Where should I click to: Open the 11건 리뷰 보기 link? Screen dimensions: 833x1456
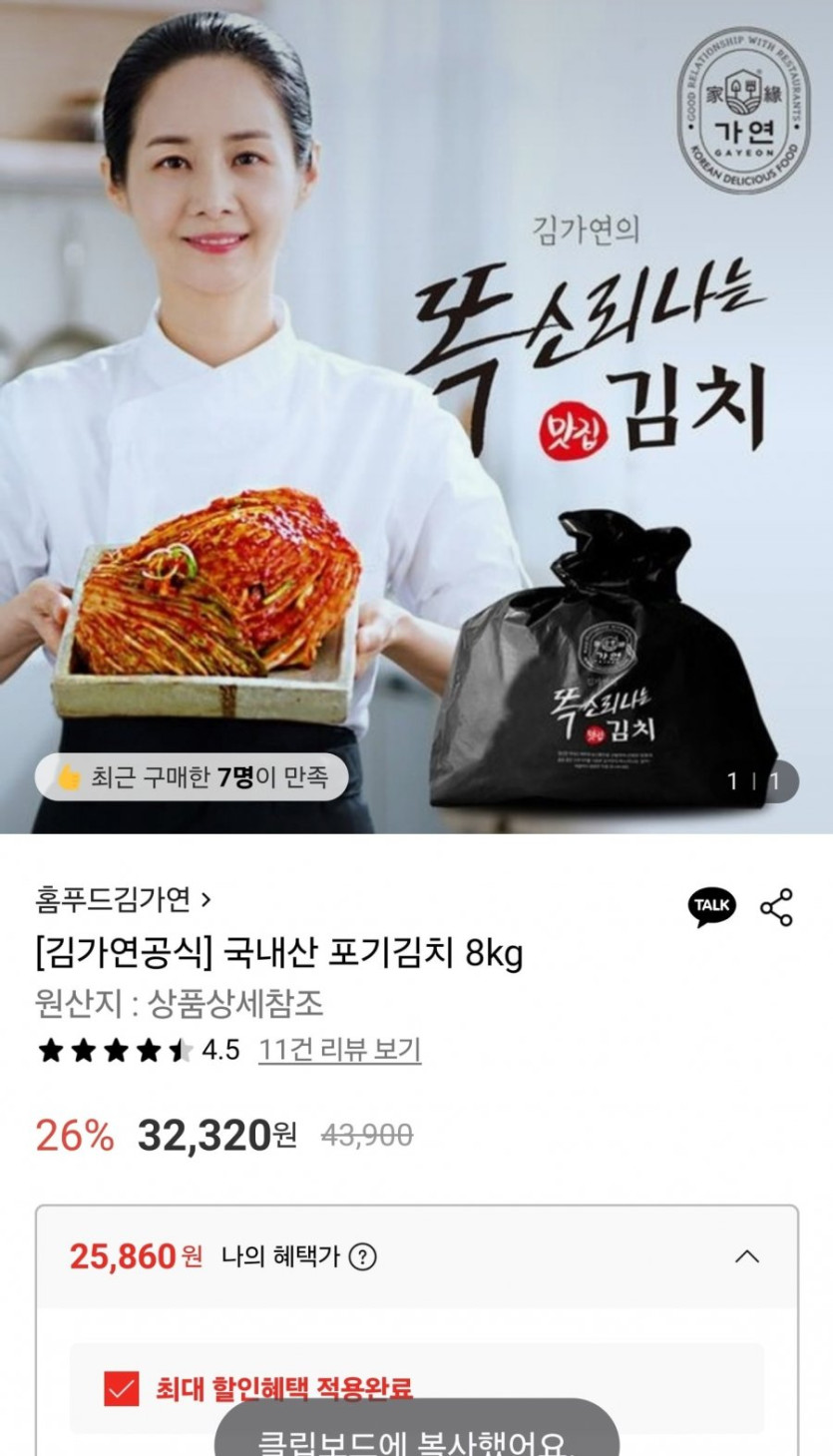[339, 1050]
